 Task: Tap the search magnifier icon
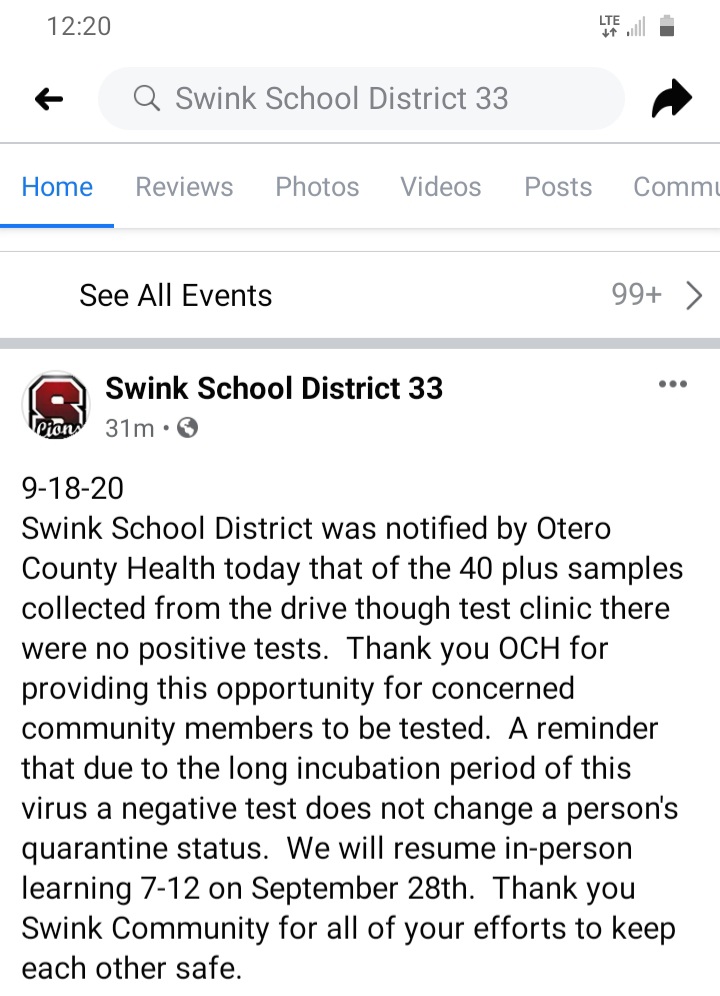click(x=146, y=99)
